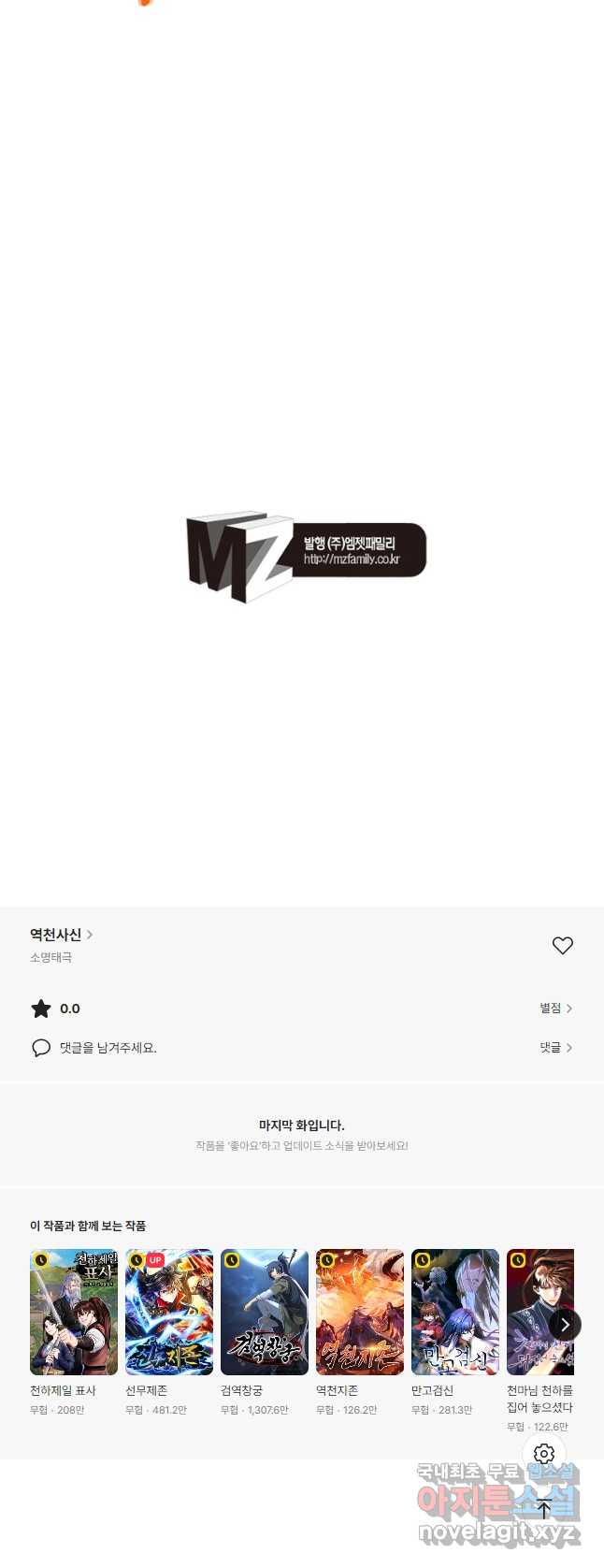The width and height of the screenshot is (604, 1568).
Task: Show next recommended comics with the arrow
Action: tap(565, 1324)
